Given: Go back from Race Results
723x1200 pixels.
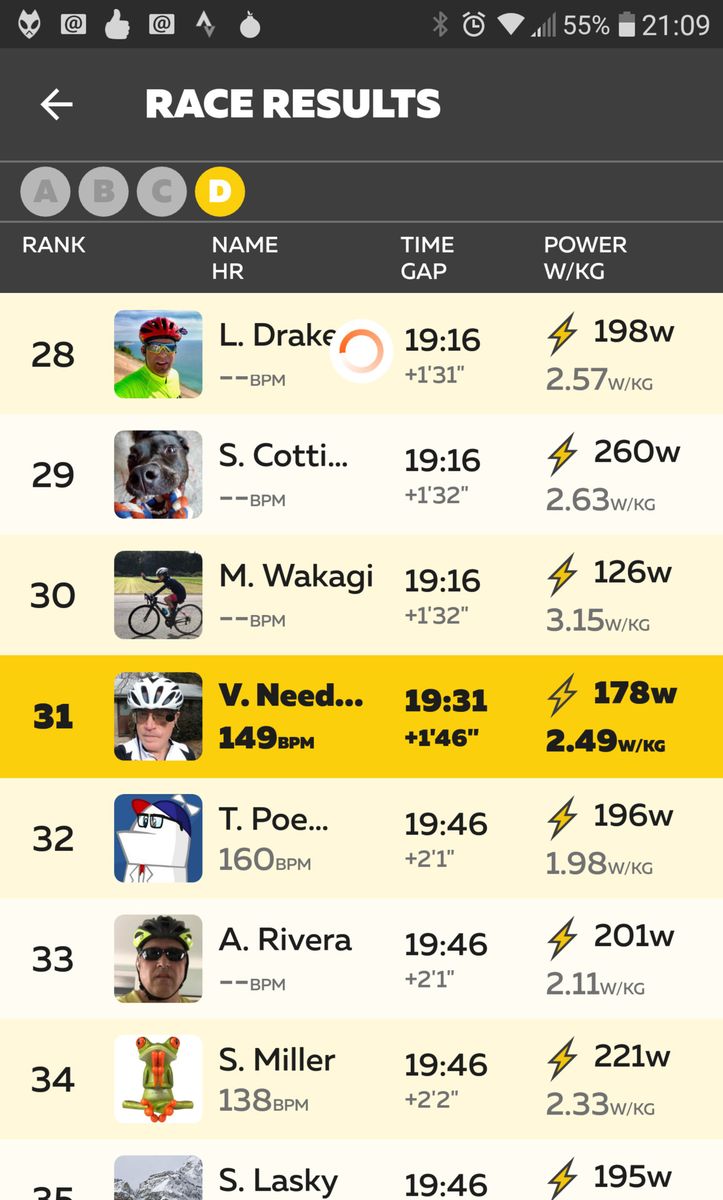Looking at the screenshot, I should (57, 105).
